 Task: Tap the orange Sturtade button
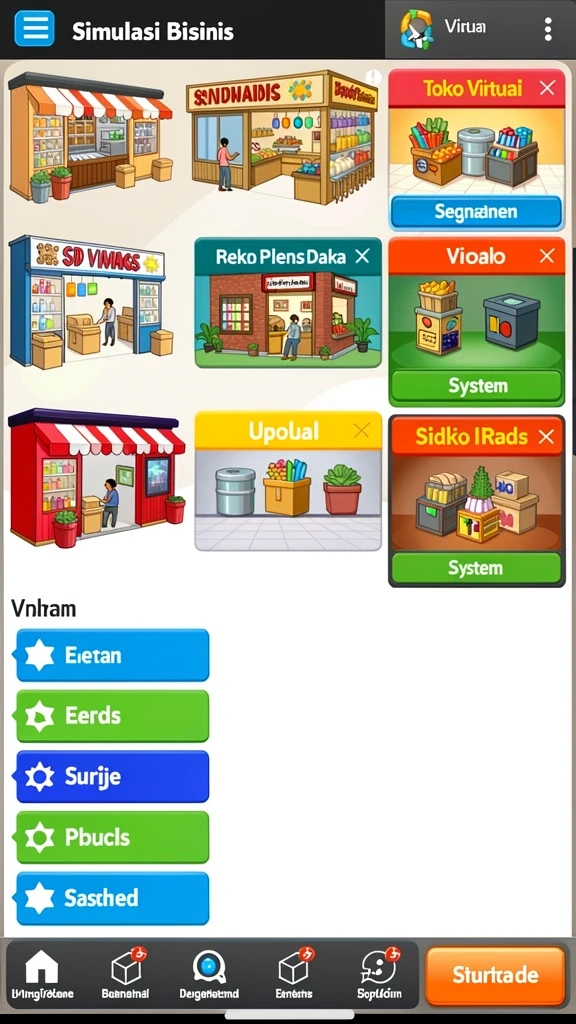tap(496, 976)
